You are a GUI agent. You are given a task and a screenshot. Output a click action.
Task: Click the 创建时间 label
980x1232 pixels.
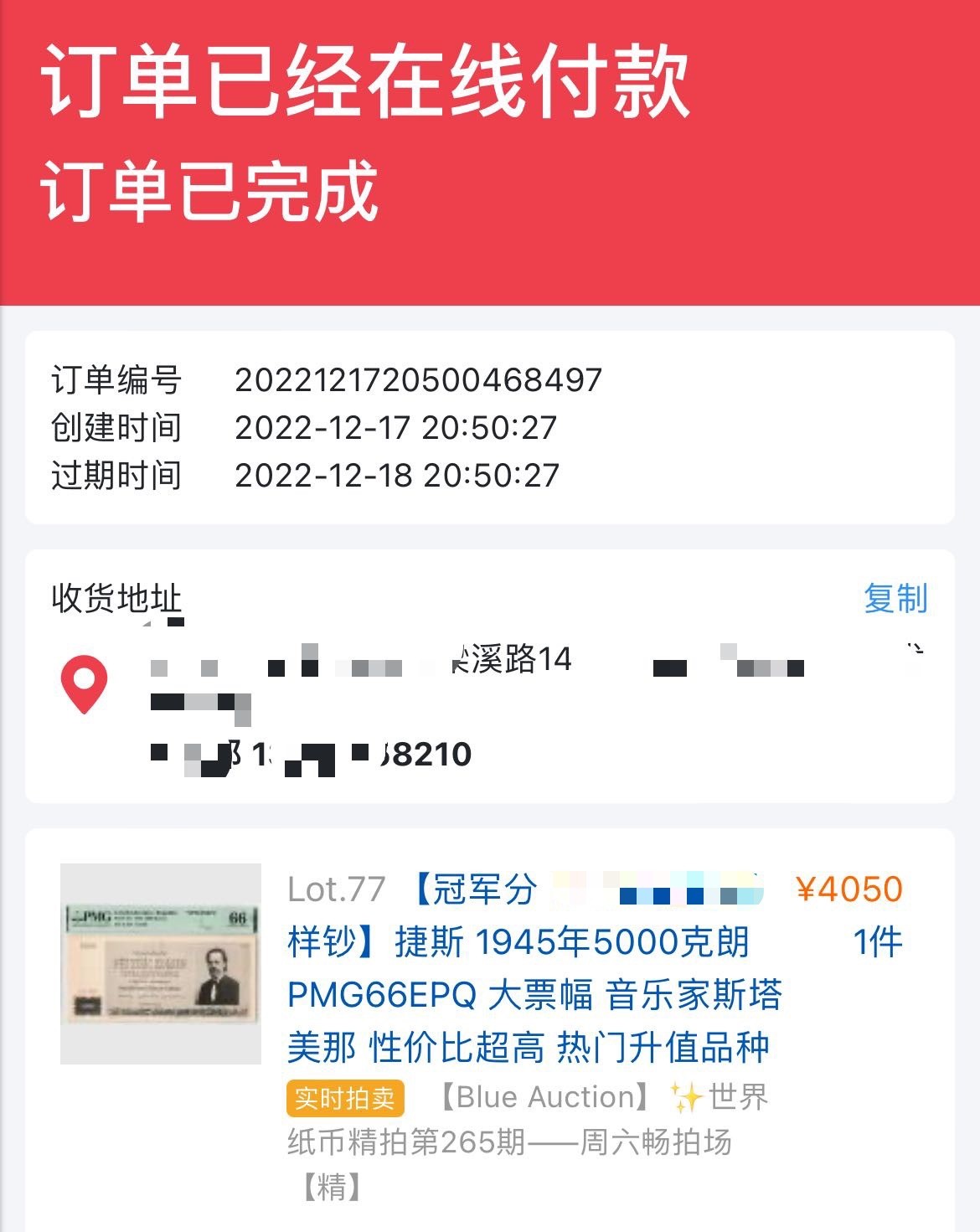tap(120, 429)
